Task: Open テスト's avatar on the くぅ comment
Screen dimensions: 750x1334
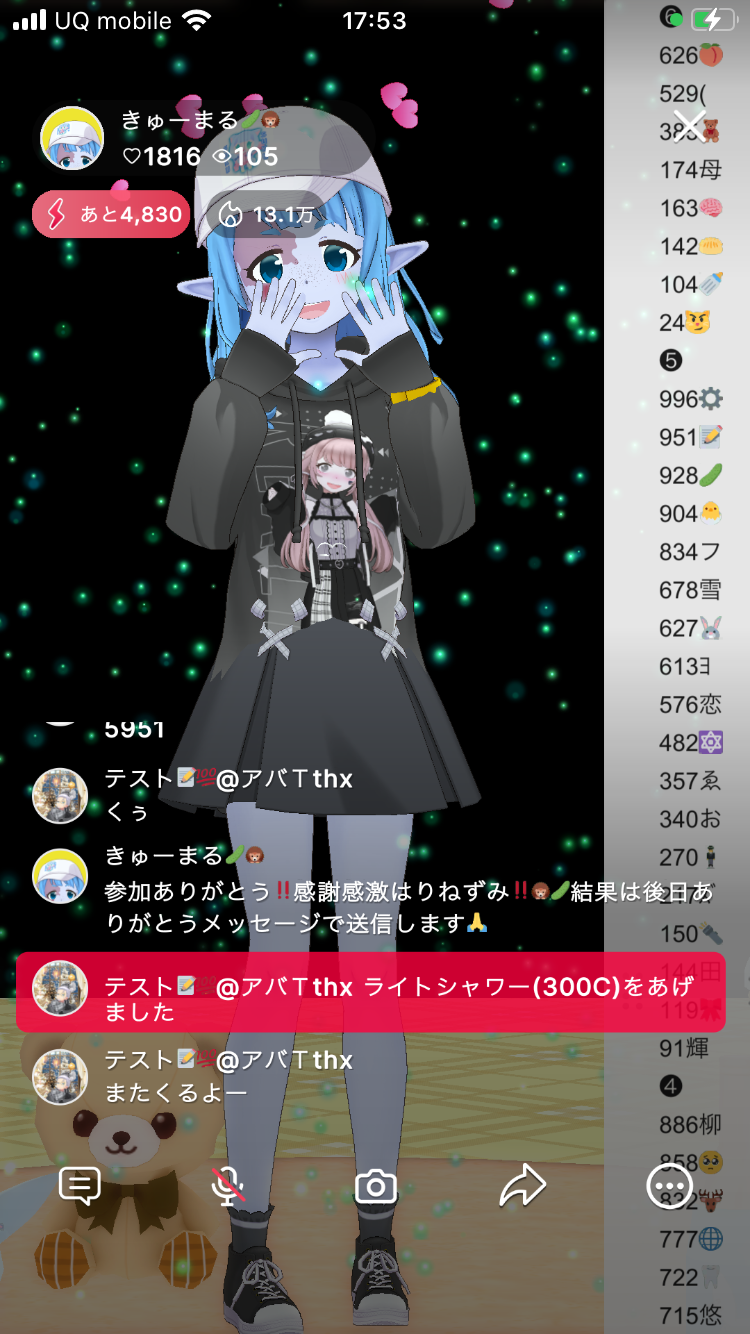Action: (60, 795)
